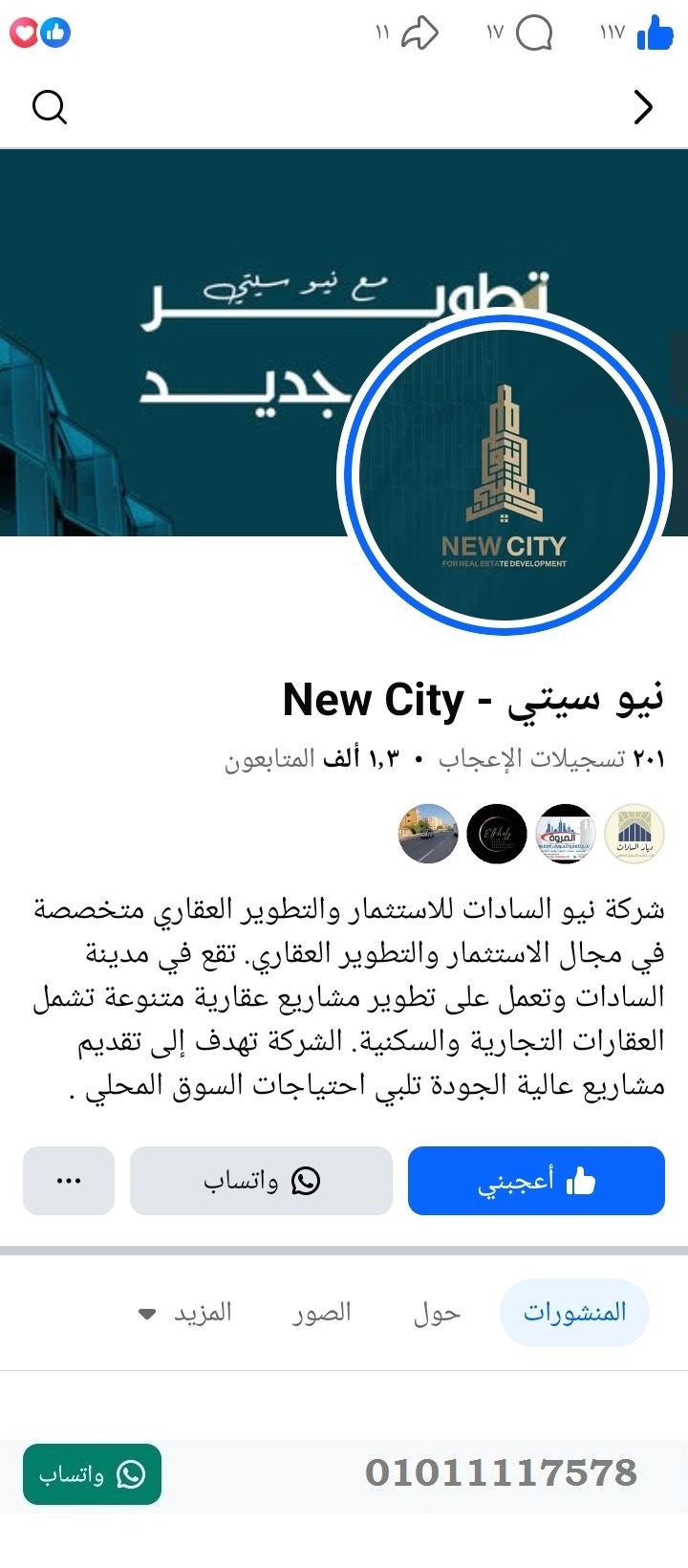The width and height of the screenshot is (688, 1568).
Task: Open the search icon
Action: (49, 107)
